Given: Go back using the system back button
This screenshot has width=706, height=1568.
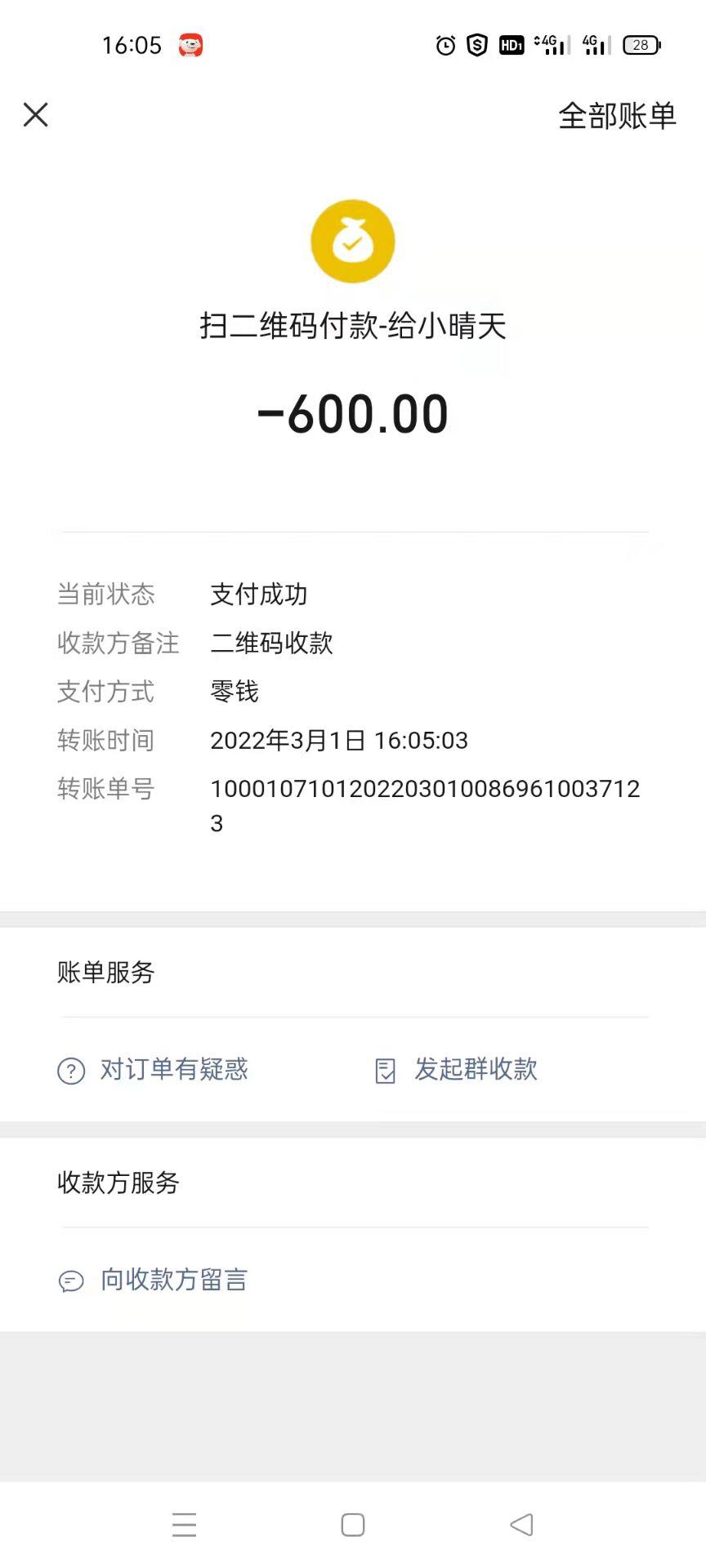Looking at the screenshot, I should click(521, 1525).
